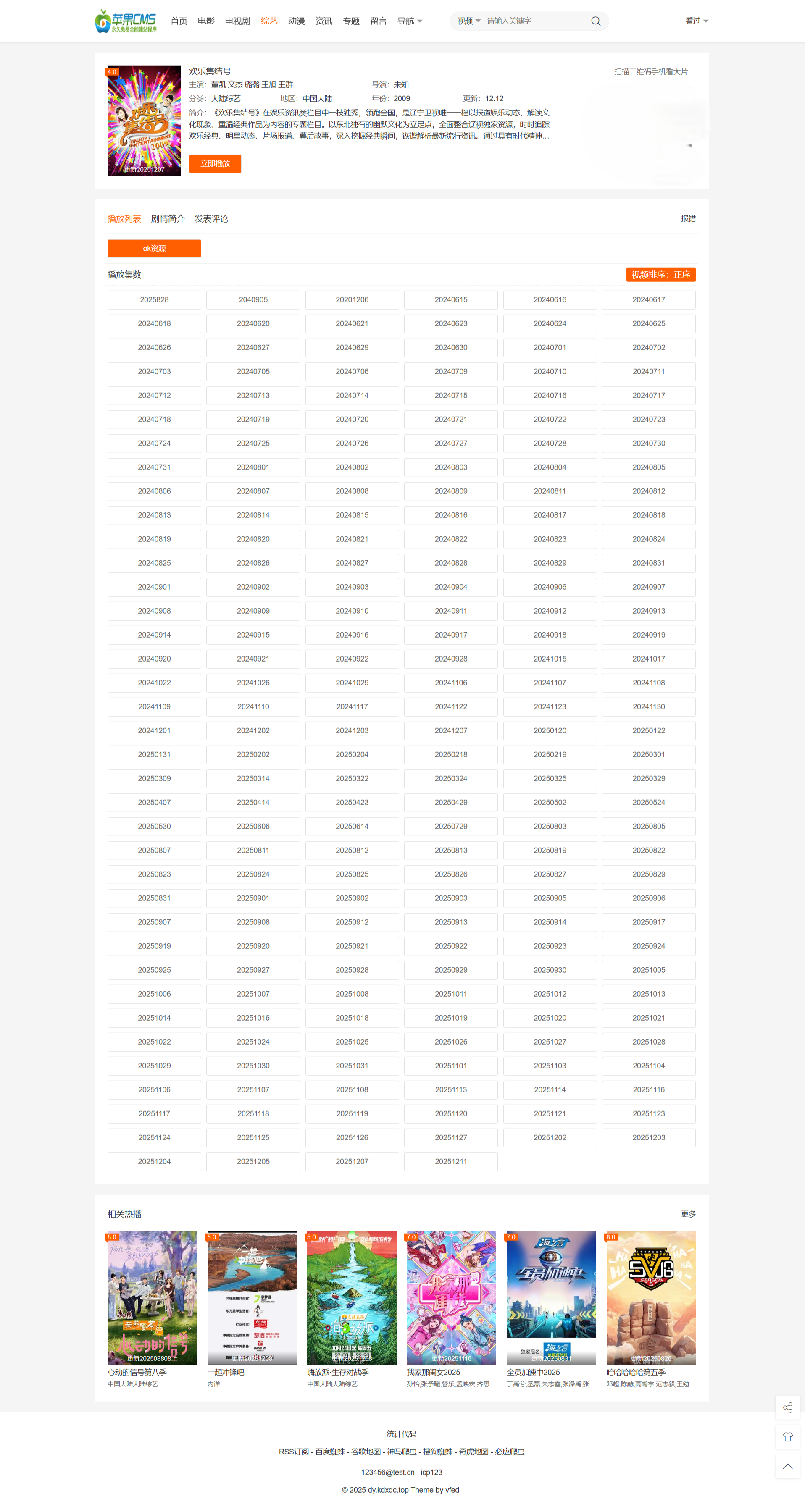The height and width of the screenshot is (1512, 805).
Task: Open 哈哈哈哈哈第五季 poster
Action: (650, 1297)
